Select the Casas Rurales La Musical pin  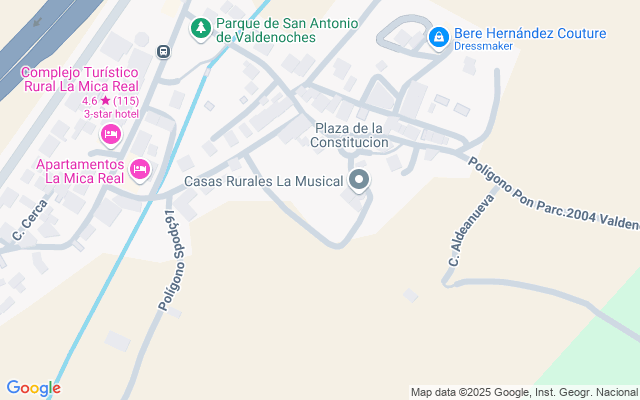click(359, 181)
